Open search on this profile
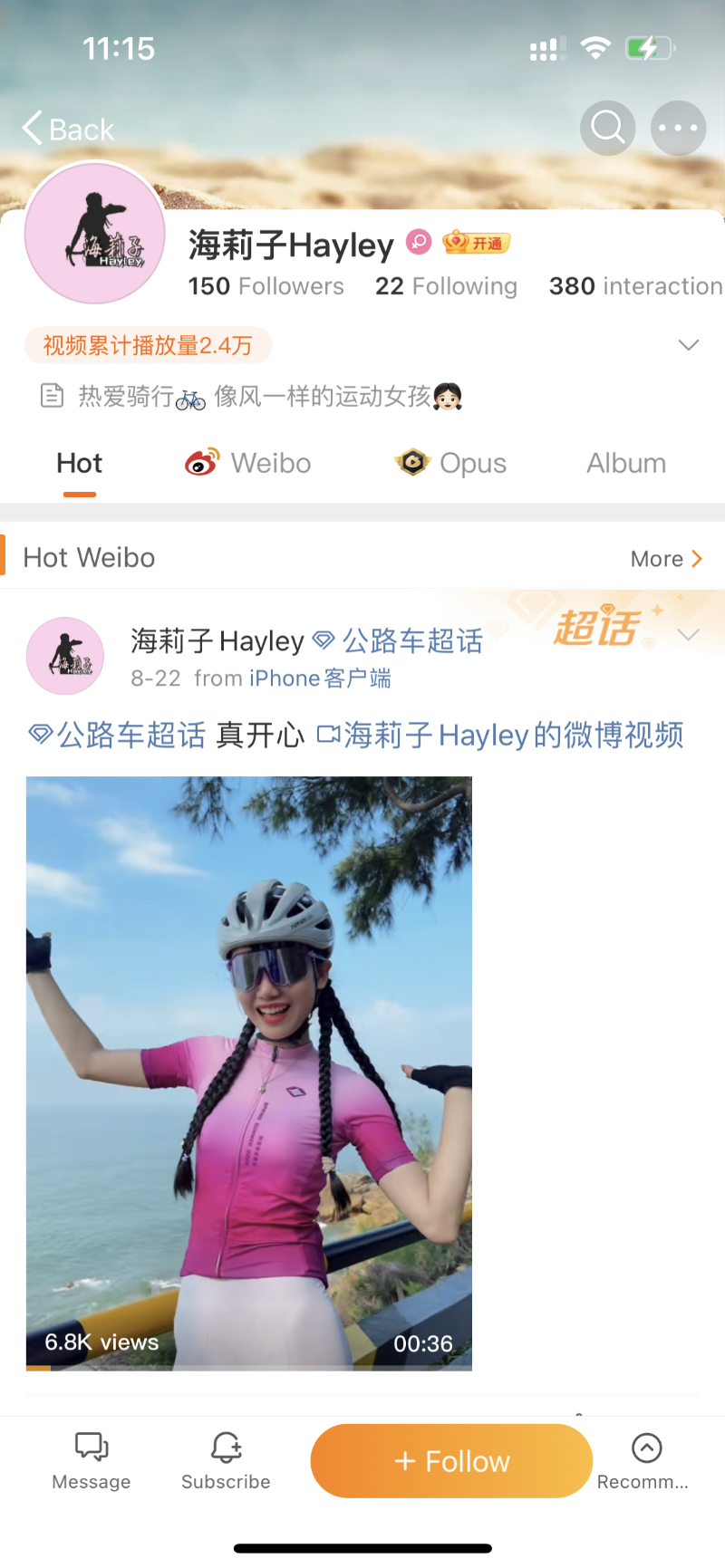Screen dimensions: 725x1568 (x=607, y=128)
